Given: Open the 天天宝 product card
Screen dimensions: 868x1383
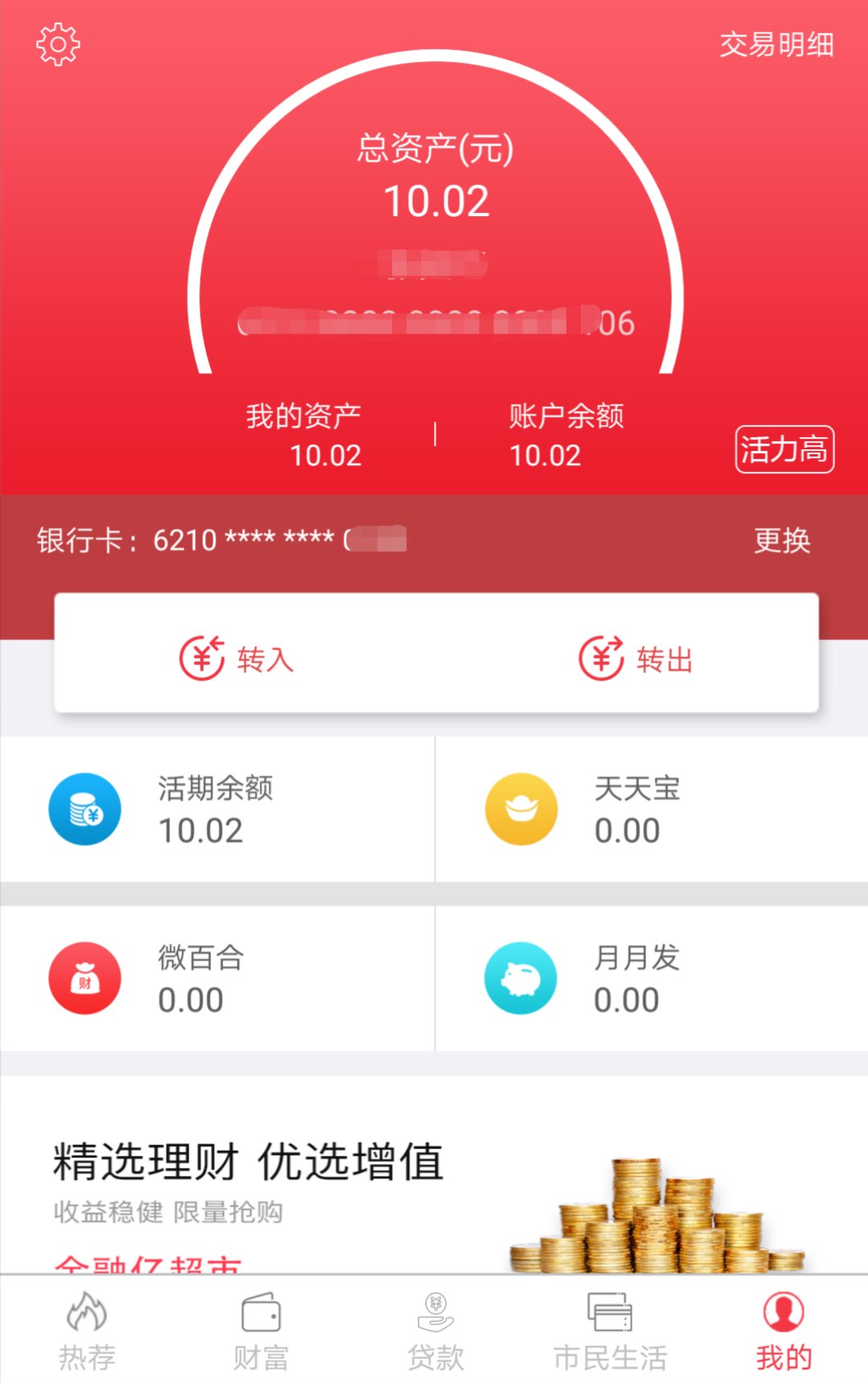Looking at the screenshot, I should (x=651, y=809).
